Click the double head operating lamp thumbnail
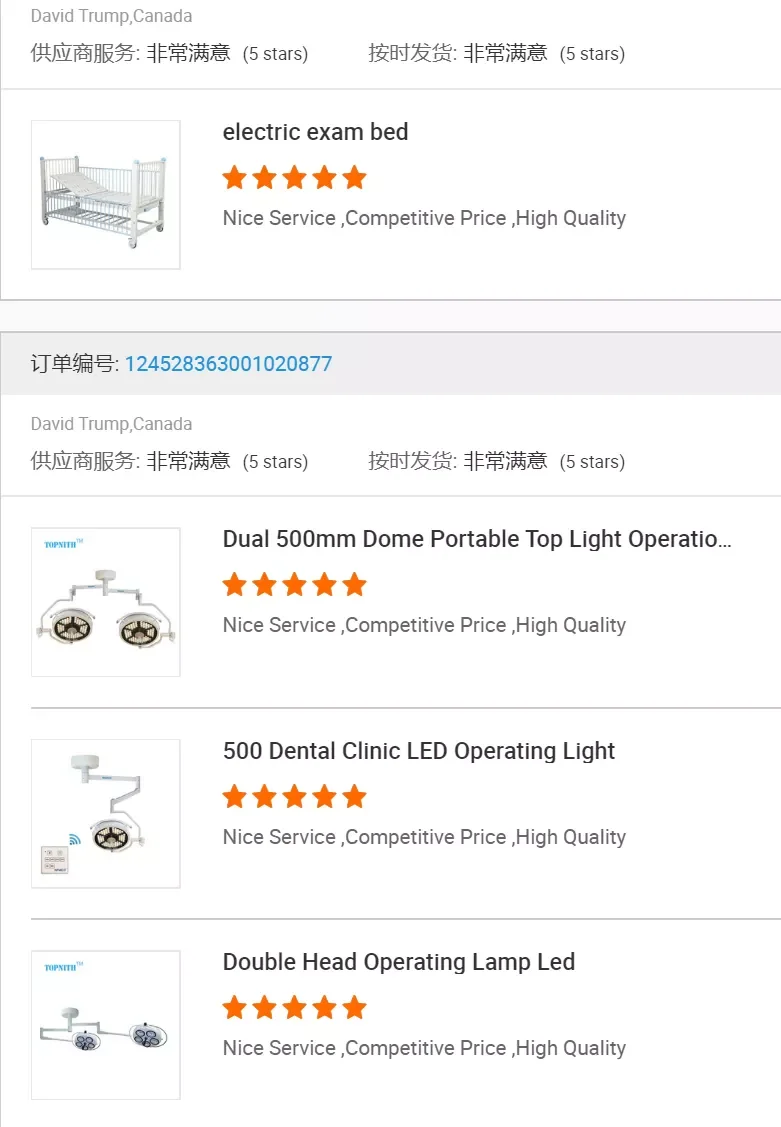The width and height of the screenshot is (781, 1127). coord(105,1024)
